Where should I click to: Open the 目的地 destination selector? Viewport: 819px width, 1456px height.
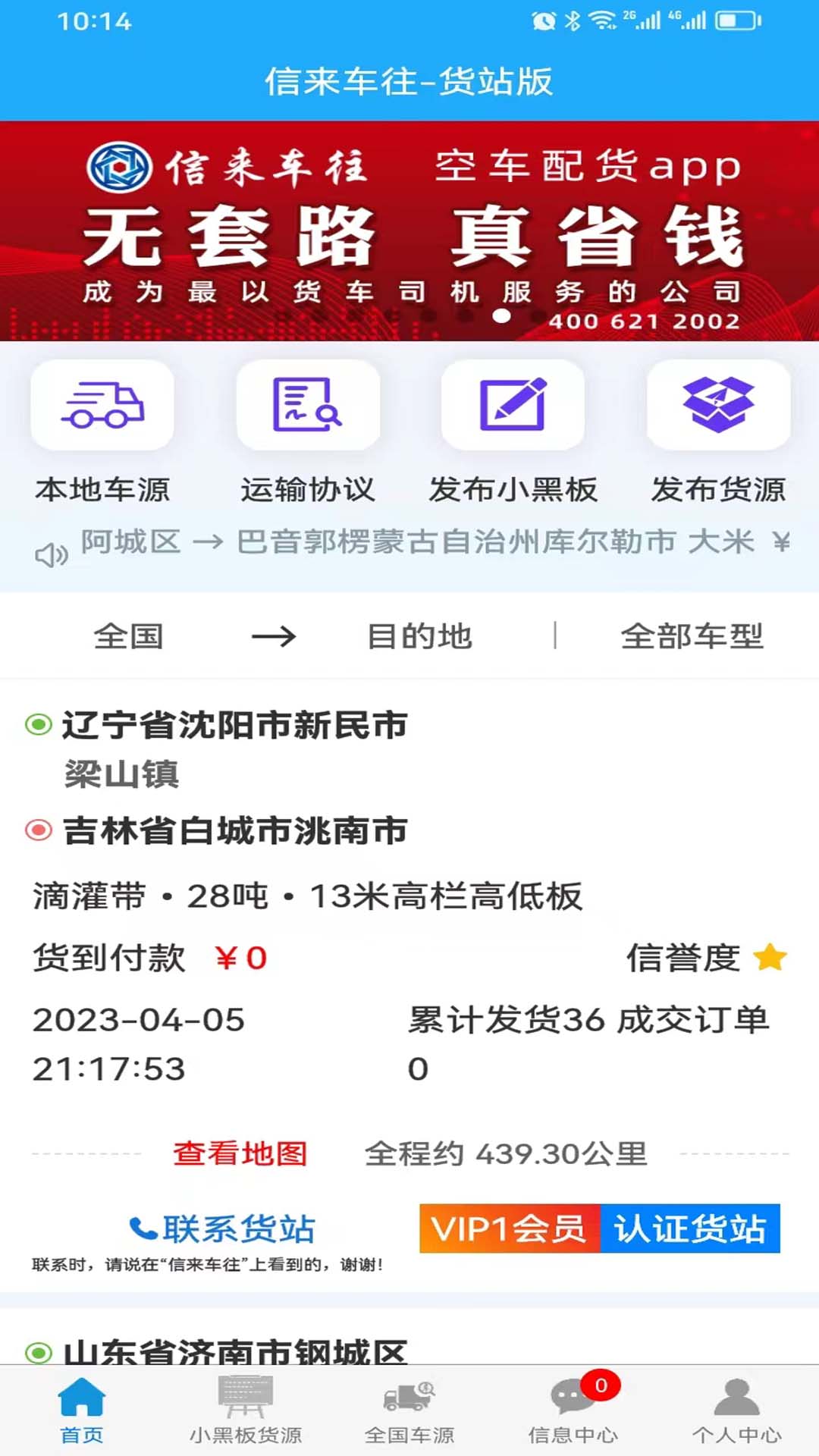(x=421, y=637)
